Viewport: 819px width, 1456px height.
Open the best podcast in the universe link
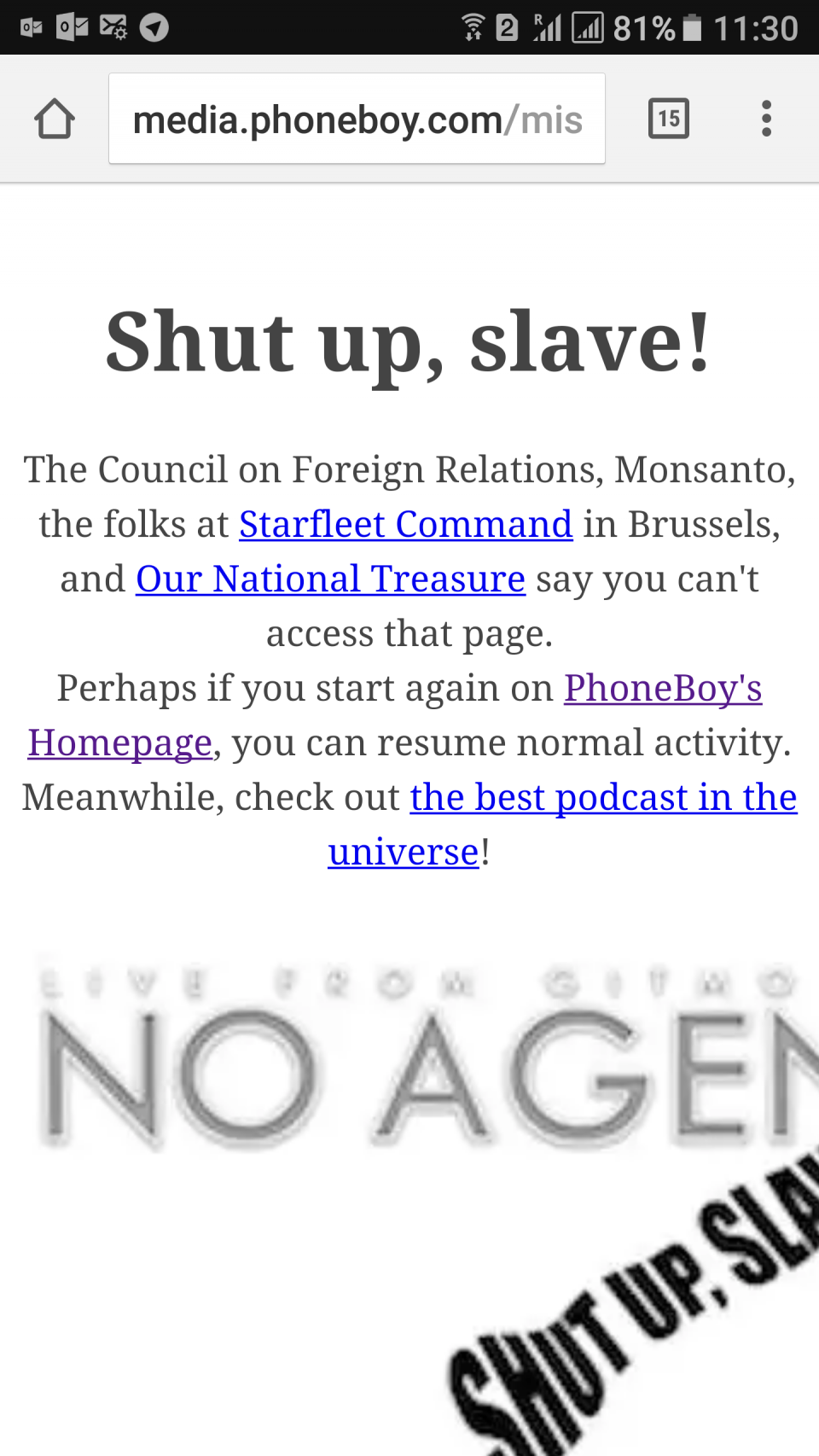coord(602,797)
